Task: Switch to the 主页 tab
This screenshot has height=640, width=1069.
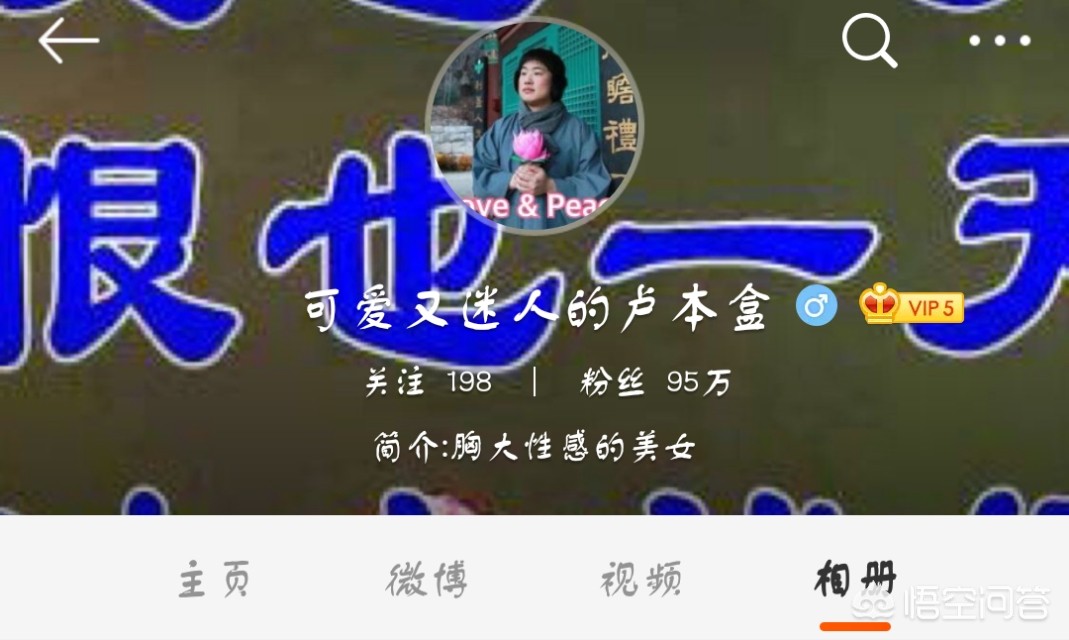Action: 214,580
